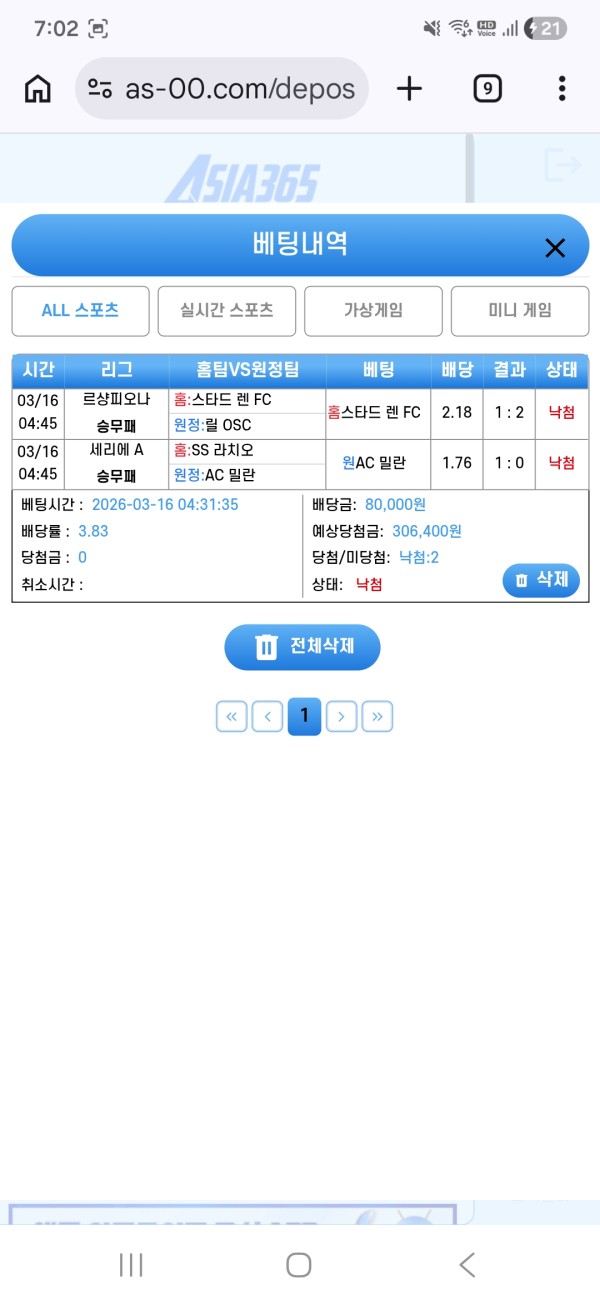This screenshot has width=600, height=1300.
Task: Open the browser home page
Action: click(37, 89)
